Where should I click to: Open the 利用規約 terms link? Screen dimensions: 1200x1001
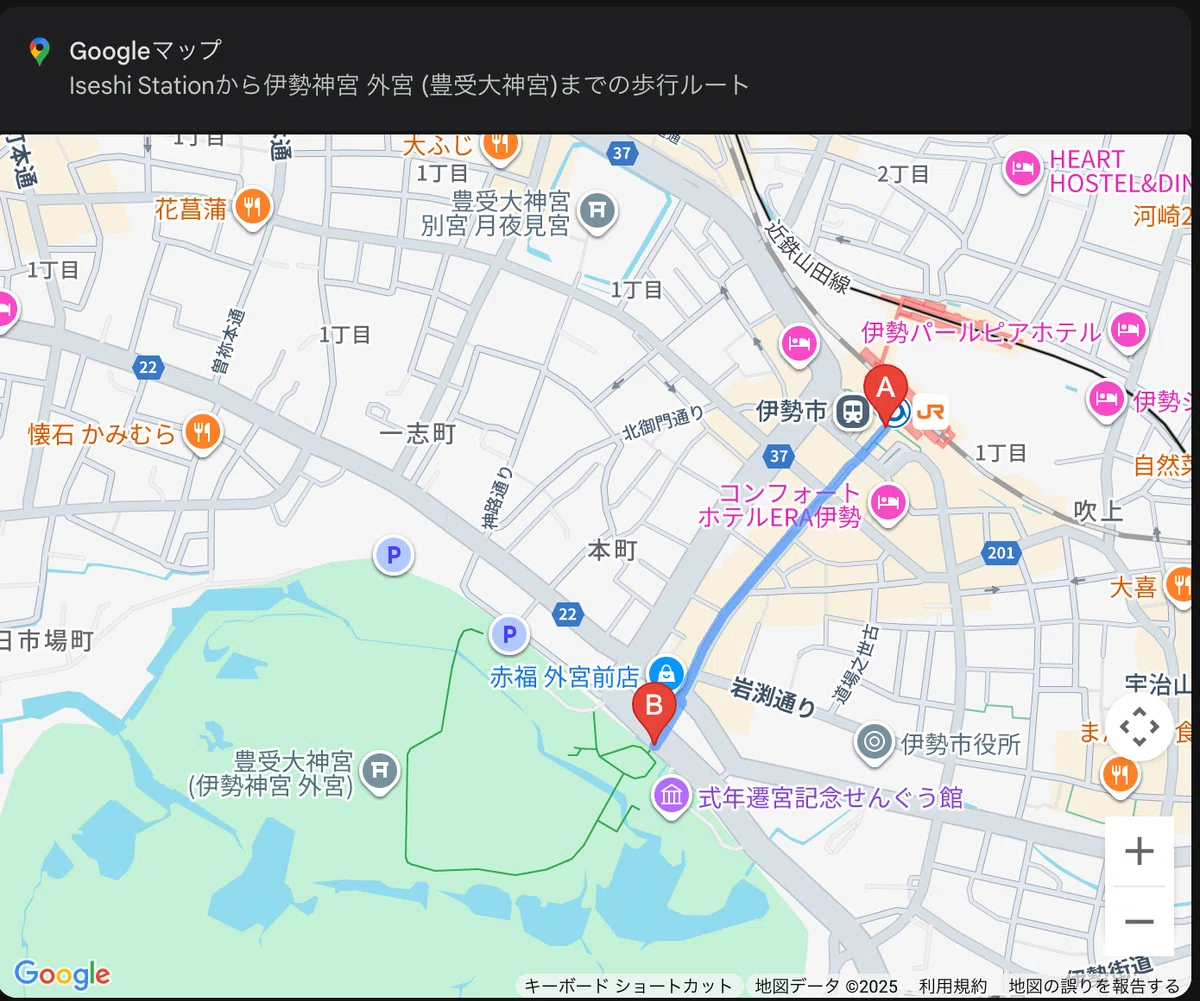[953, 986]
